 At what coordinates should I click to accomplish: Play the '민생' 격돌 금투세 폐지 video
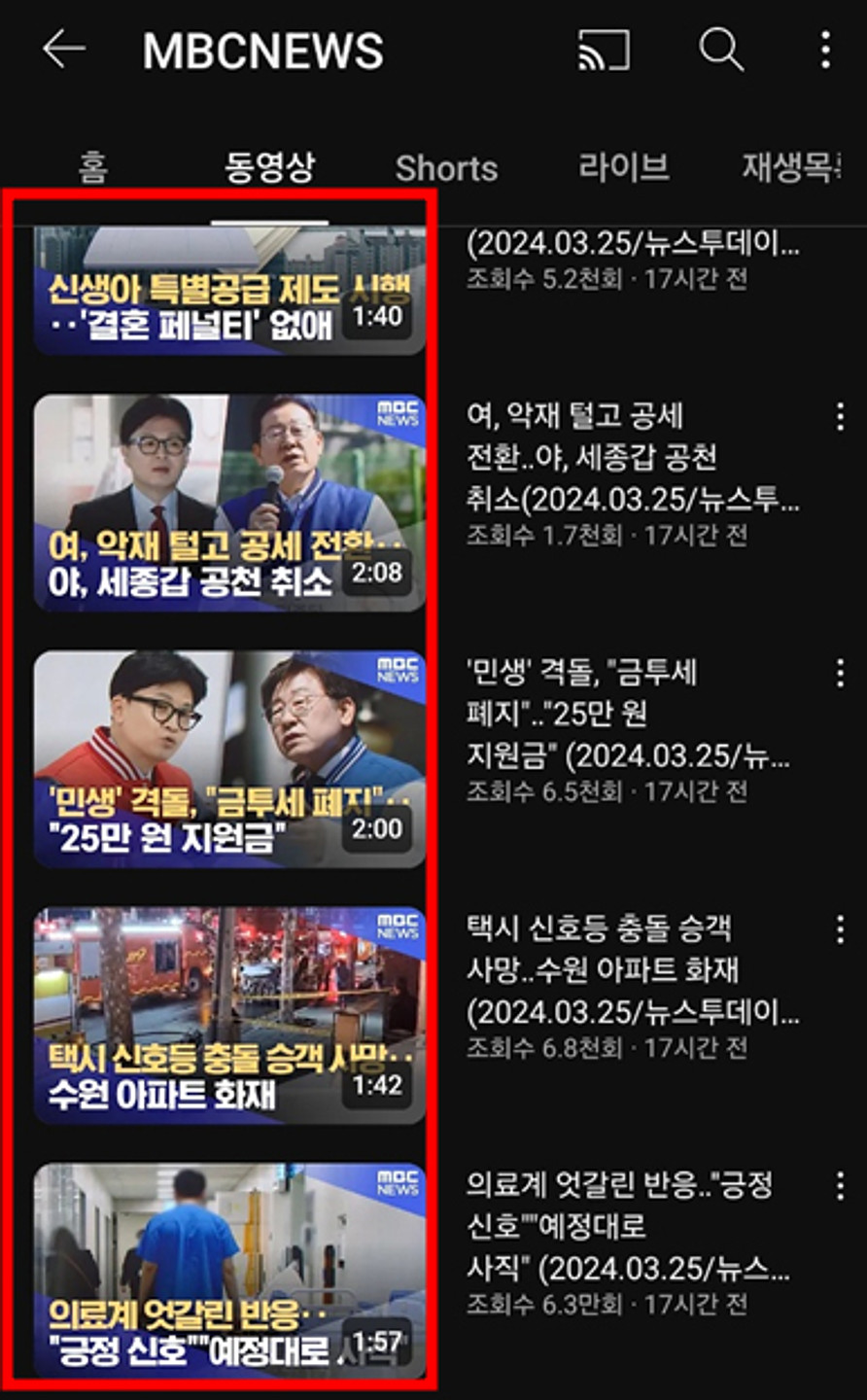(229, 759)
